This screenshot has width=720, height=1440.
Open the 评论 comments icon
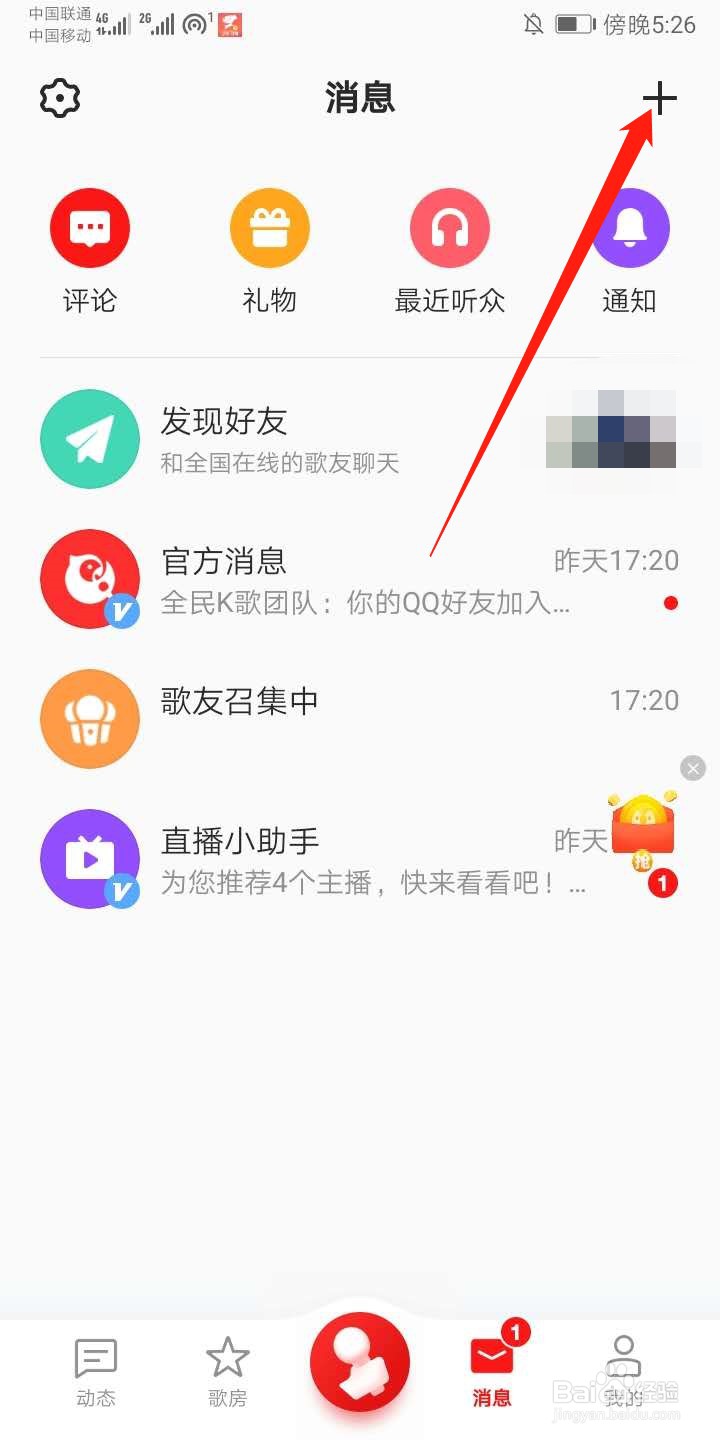[90, 227]
